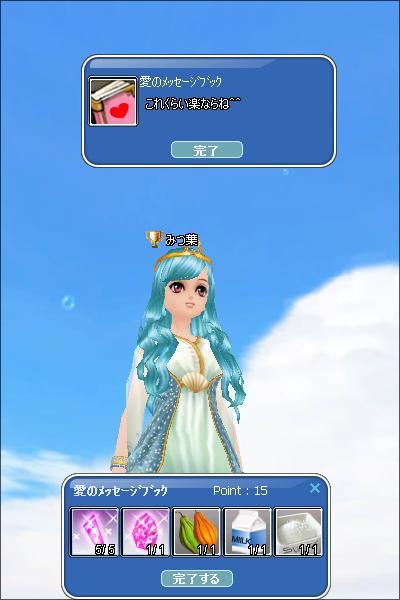Select the pink gem item slot
This screenshot has height=600, width=400.
[145, 532]
